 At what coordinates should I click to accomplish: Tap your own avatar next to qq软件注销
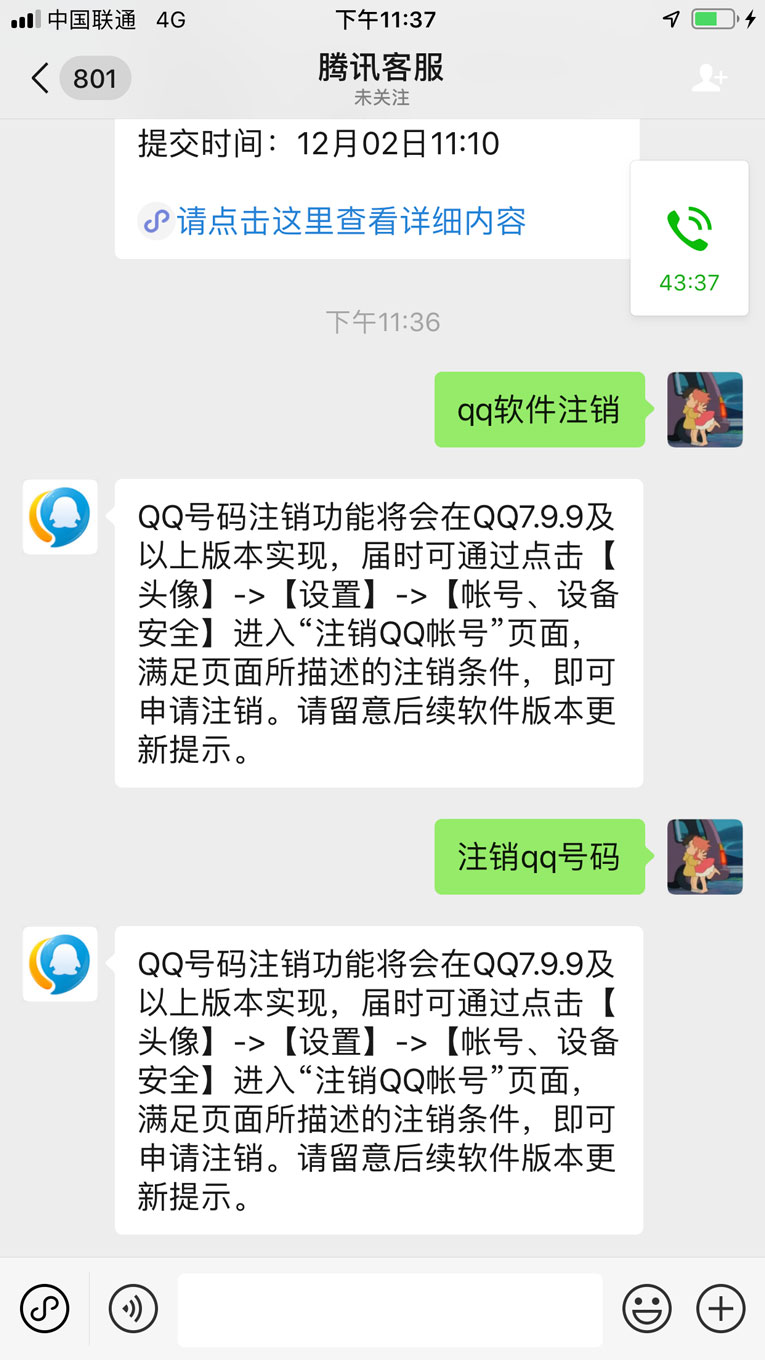tap(704, 410)
